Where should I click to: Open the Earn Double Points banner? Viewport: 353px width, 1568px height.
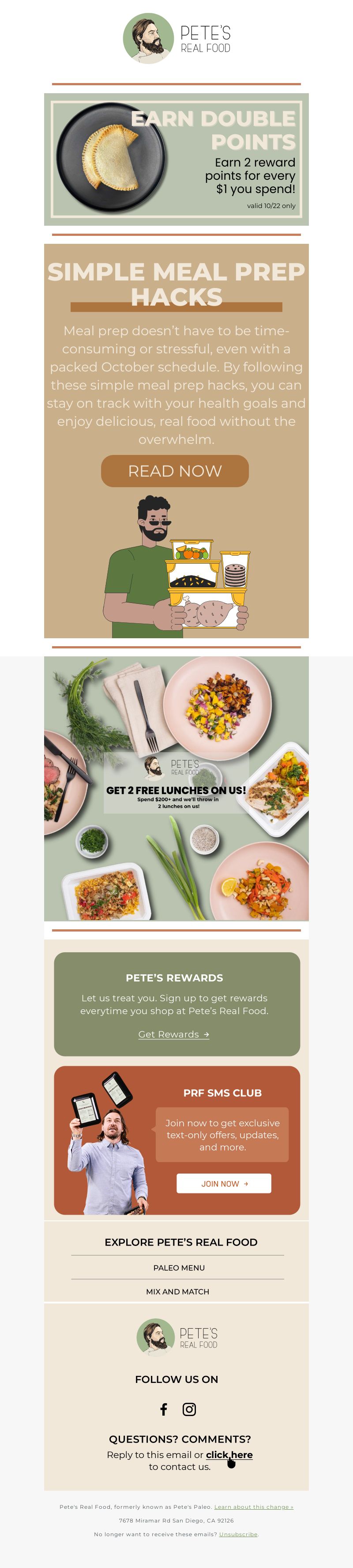(176, 159)
